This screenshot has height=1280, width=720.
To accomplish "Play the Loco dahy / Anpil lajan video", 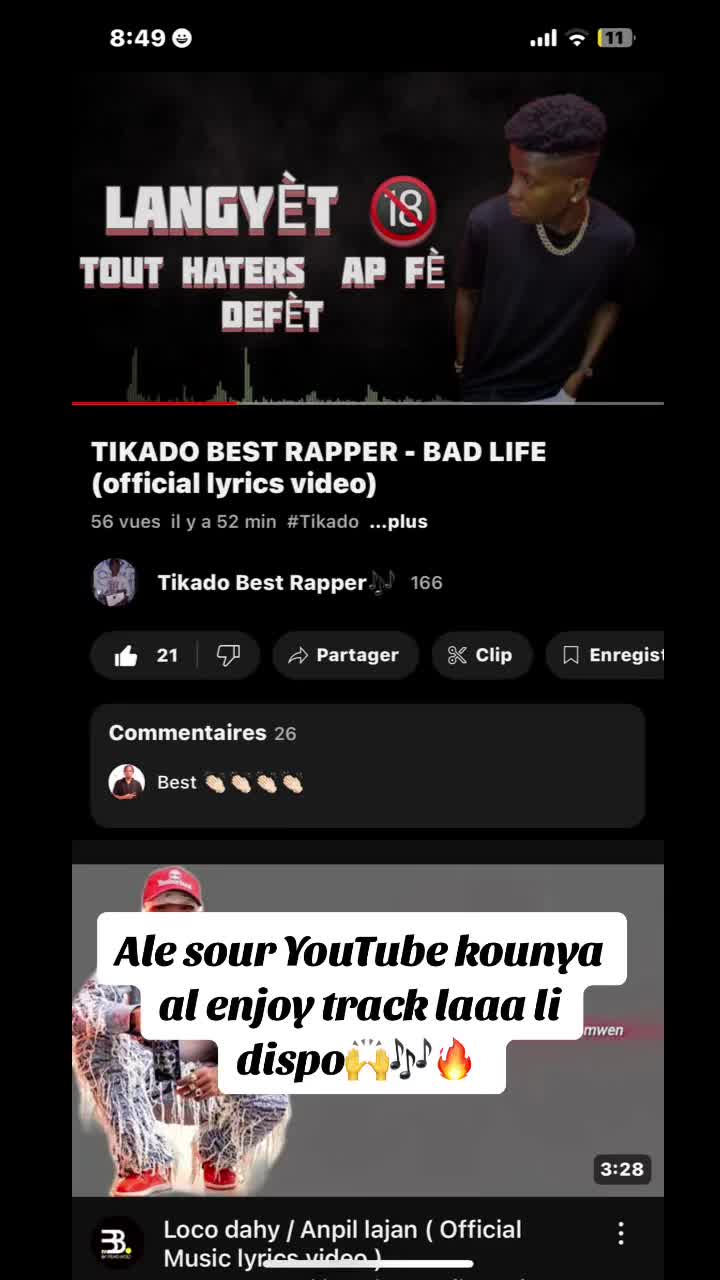I will click(368, 1030).
